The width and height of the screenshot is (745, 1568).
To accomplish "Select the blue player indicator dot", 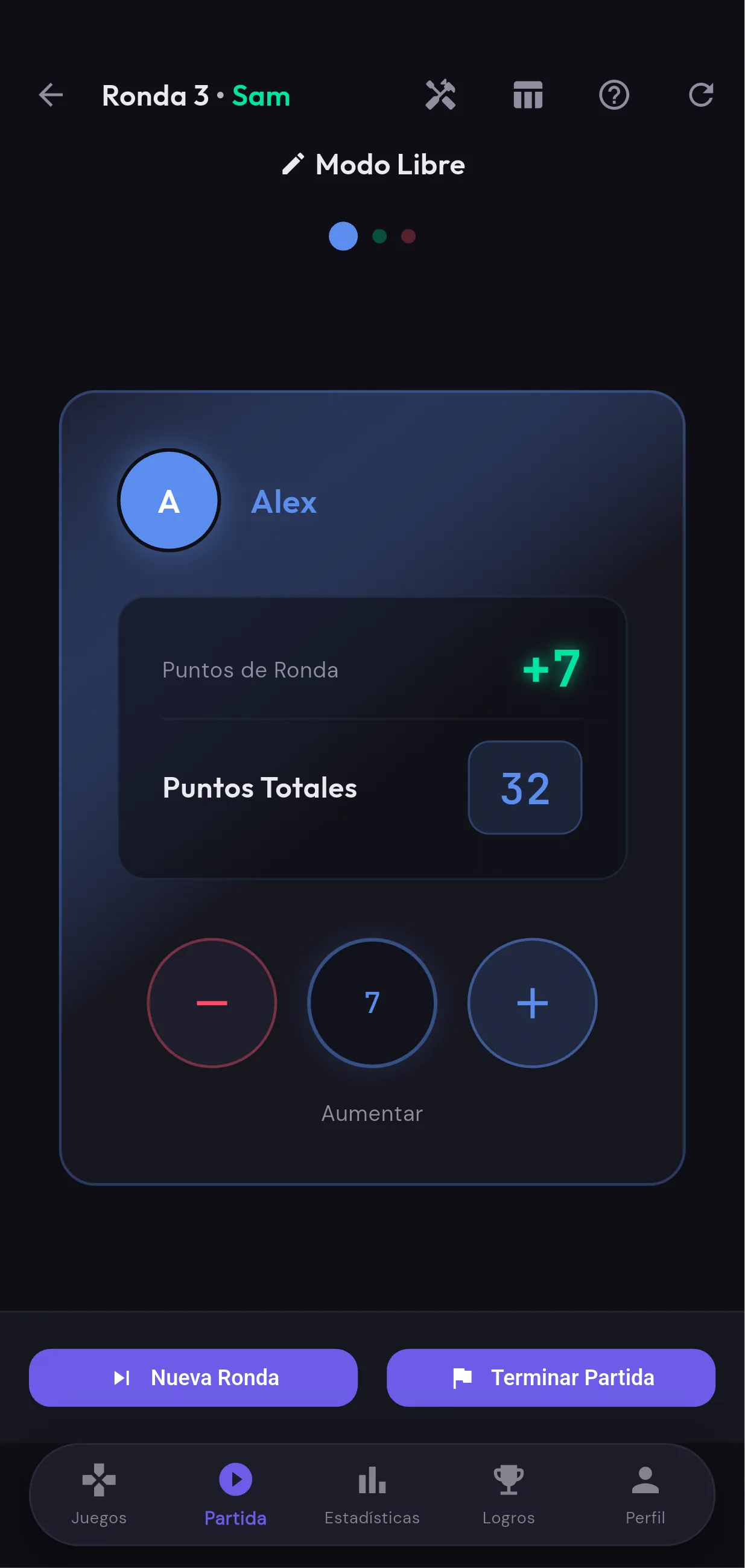I will point(343,236).
